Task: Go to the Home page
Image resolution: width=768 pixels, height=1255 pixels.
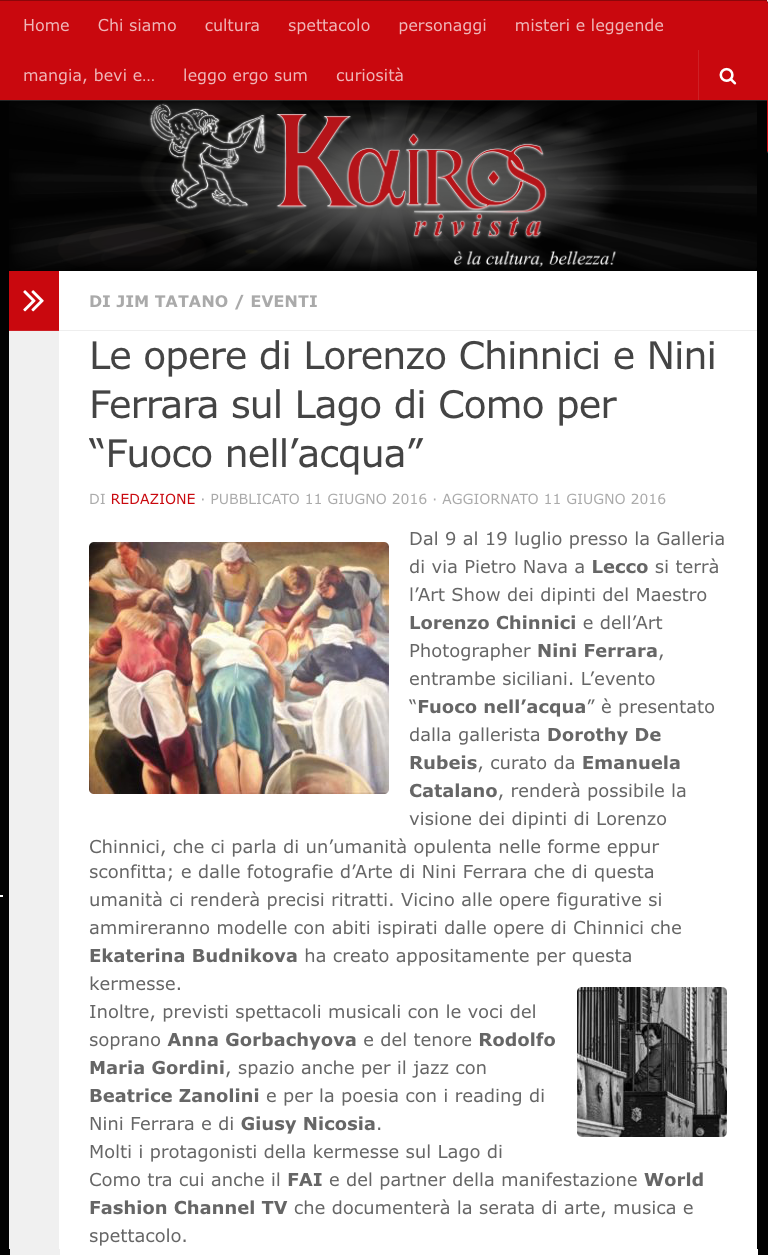Action: tap(46, 25)
